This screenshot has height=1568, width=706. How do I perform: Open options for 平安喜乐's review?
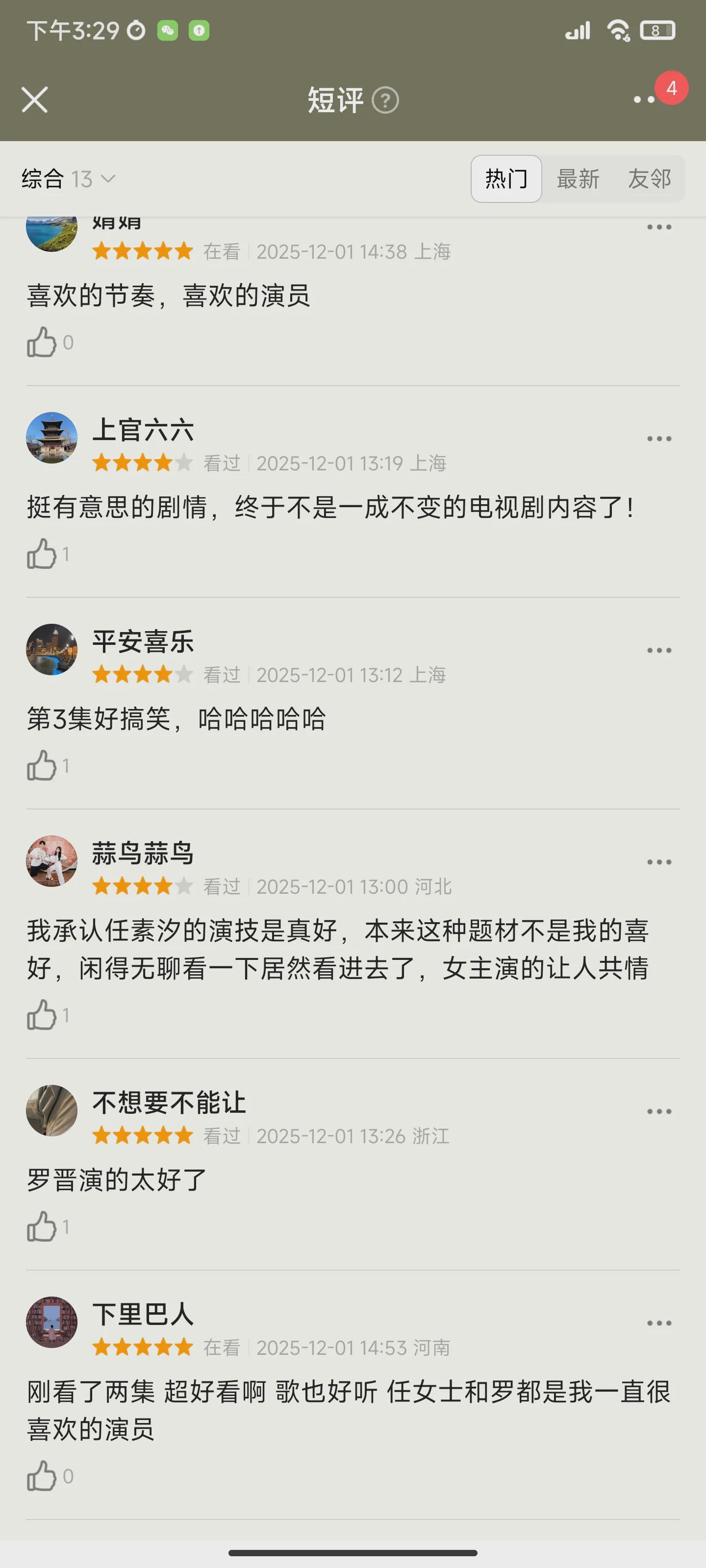[658, 651]
